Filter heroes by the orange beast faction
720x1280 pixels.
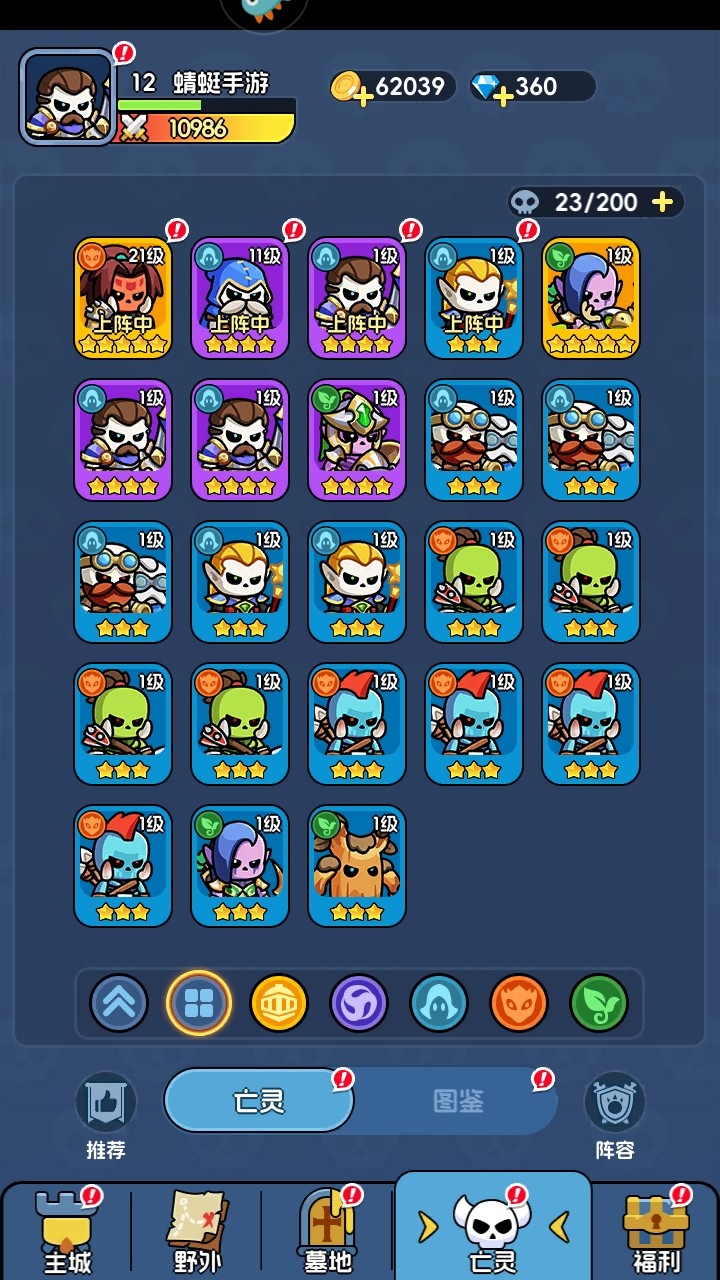point(519,1002)
